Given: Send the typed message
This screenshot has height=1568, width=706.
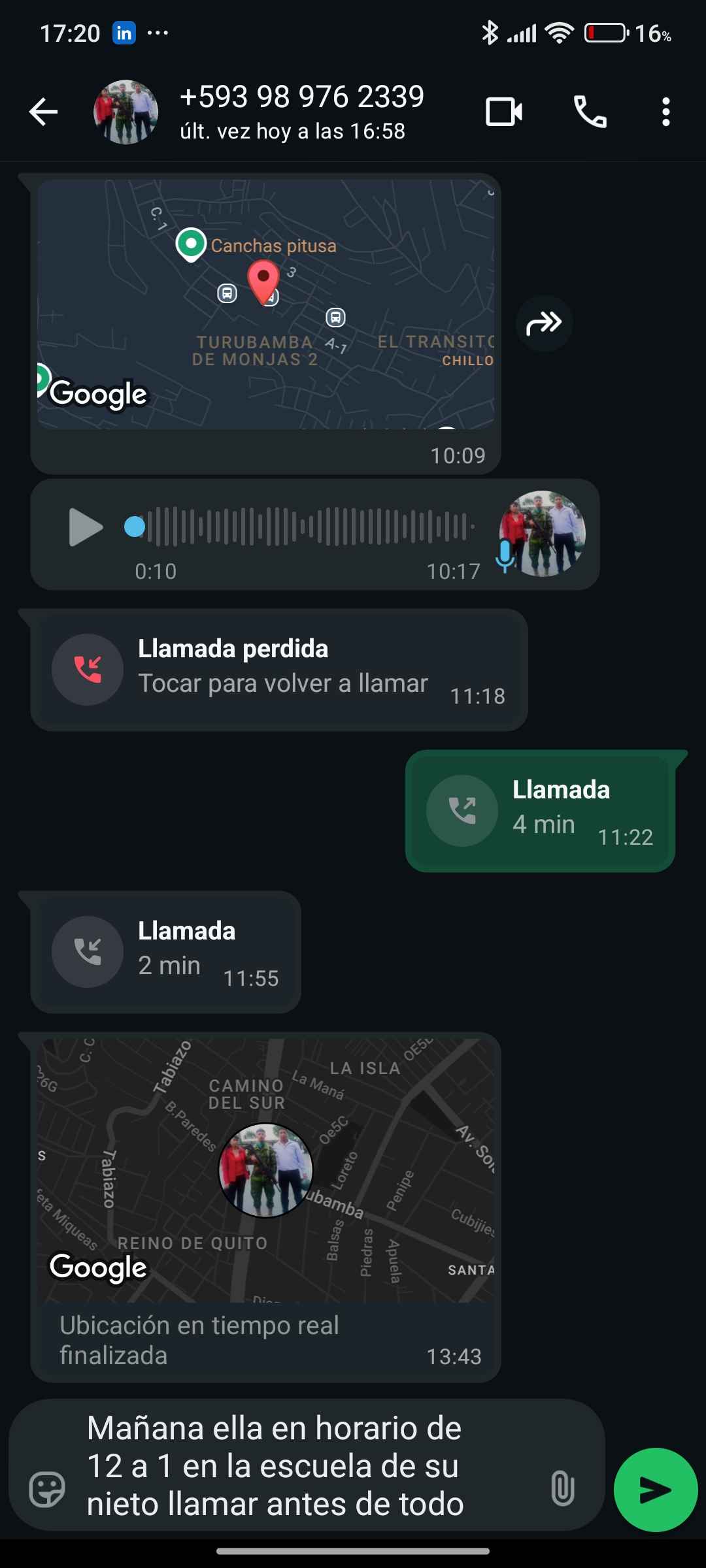Looking at the screenshot, I should 655,1490.
